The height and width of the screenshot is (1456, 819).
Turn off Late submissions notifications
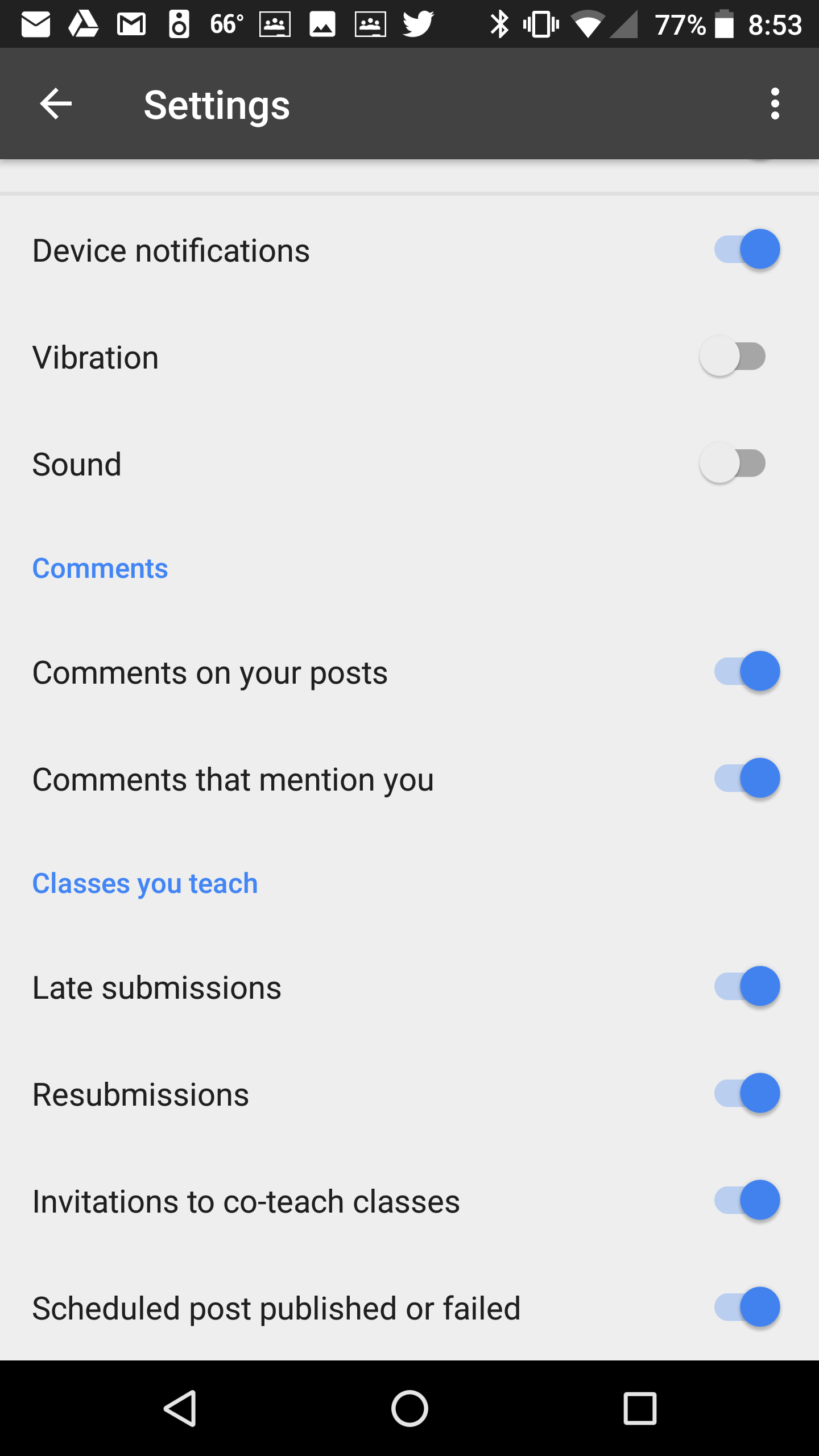pyautogui.click(x=747, y=987)
